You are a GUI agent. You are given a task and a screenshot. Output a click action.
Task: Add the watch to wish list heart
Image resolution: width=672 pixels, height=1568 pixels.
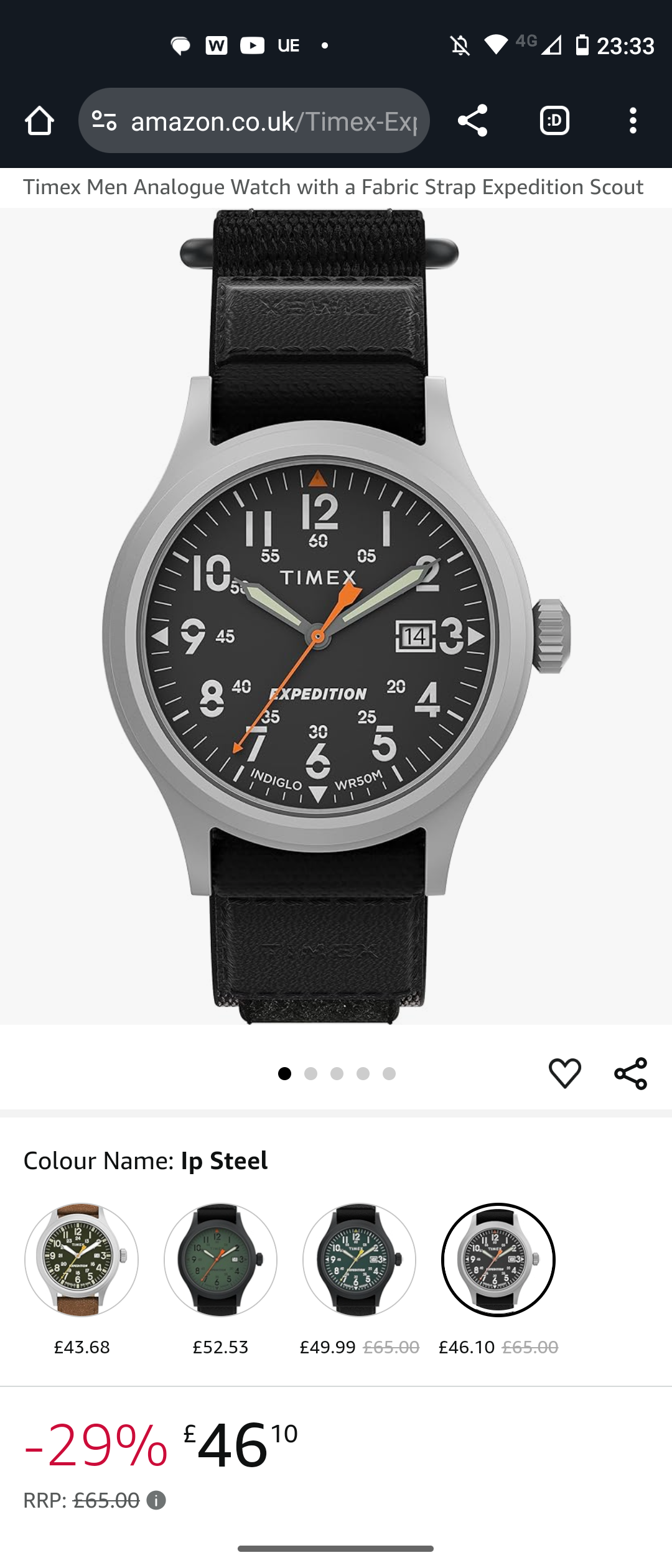[564, 1073]
